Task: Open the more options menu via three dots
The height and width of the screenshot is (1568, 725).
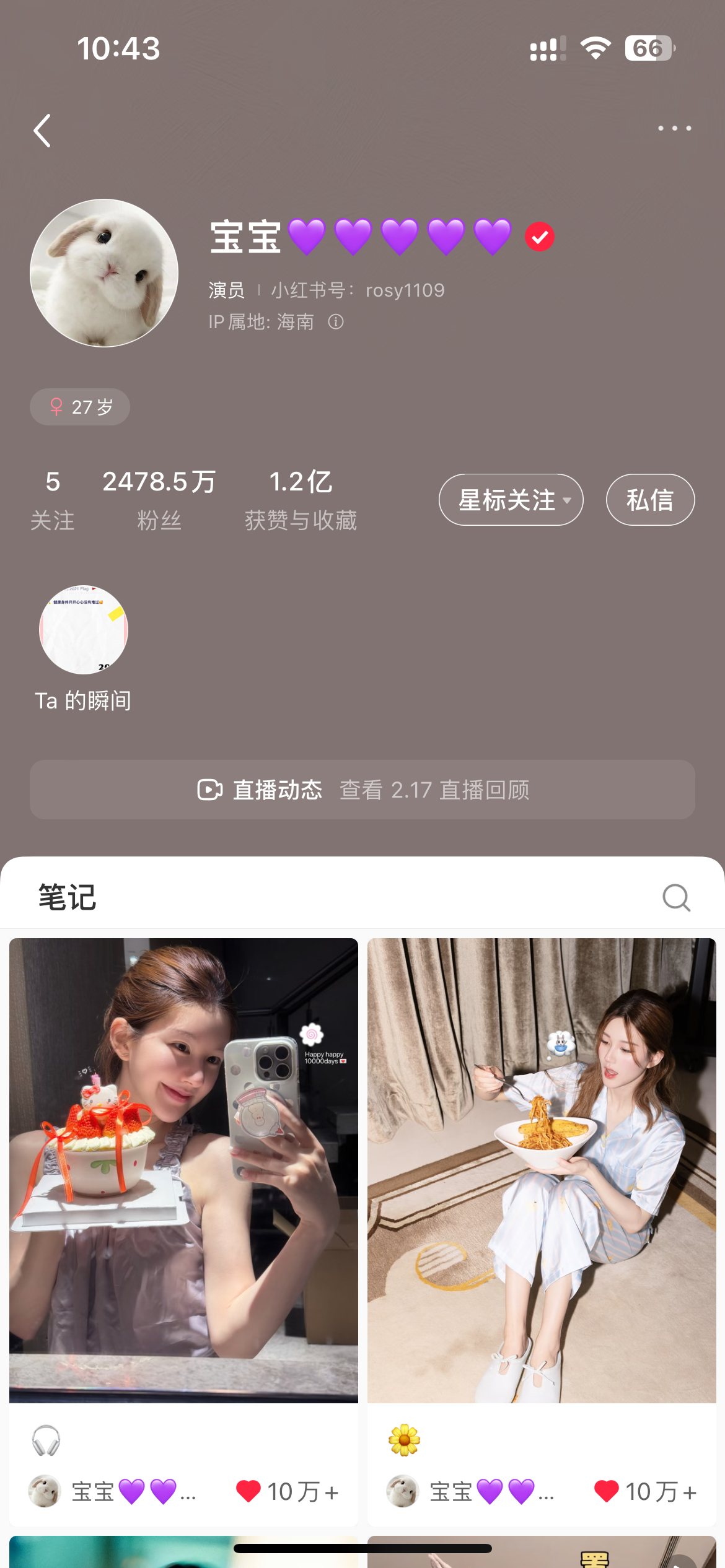Action: coord(675,128)
